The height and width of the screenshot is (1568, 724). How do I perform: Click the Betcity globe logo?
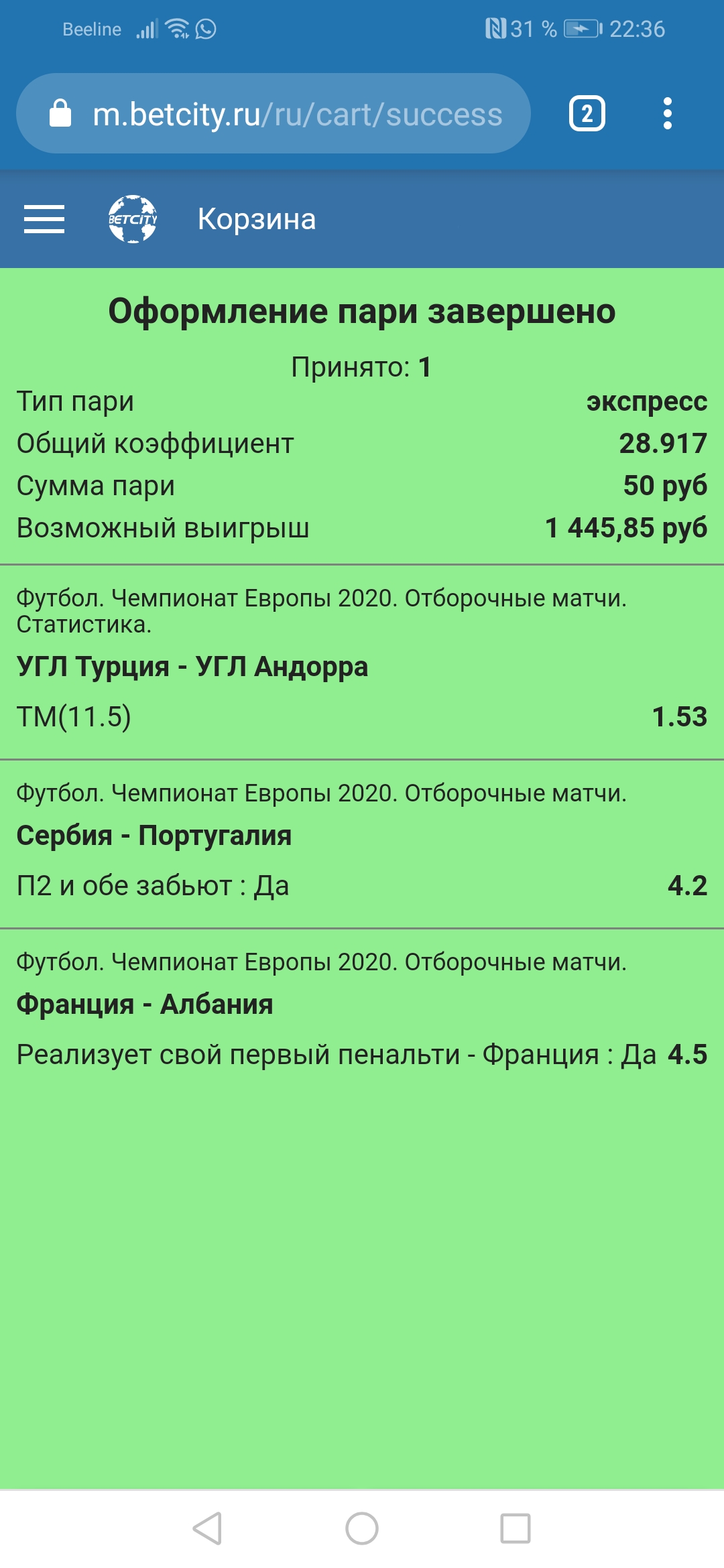[134, 219]
